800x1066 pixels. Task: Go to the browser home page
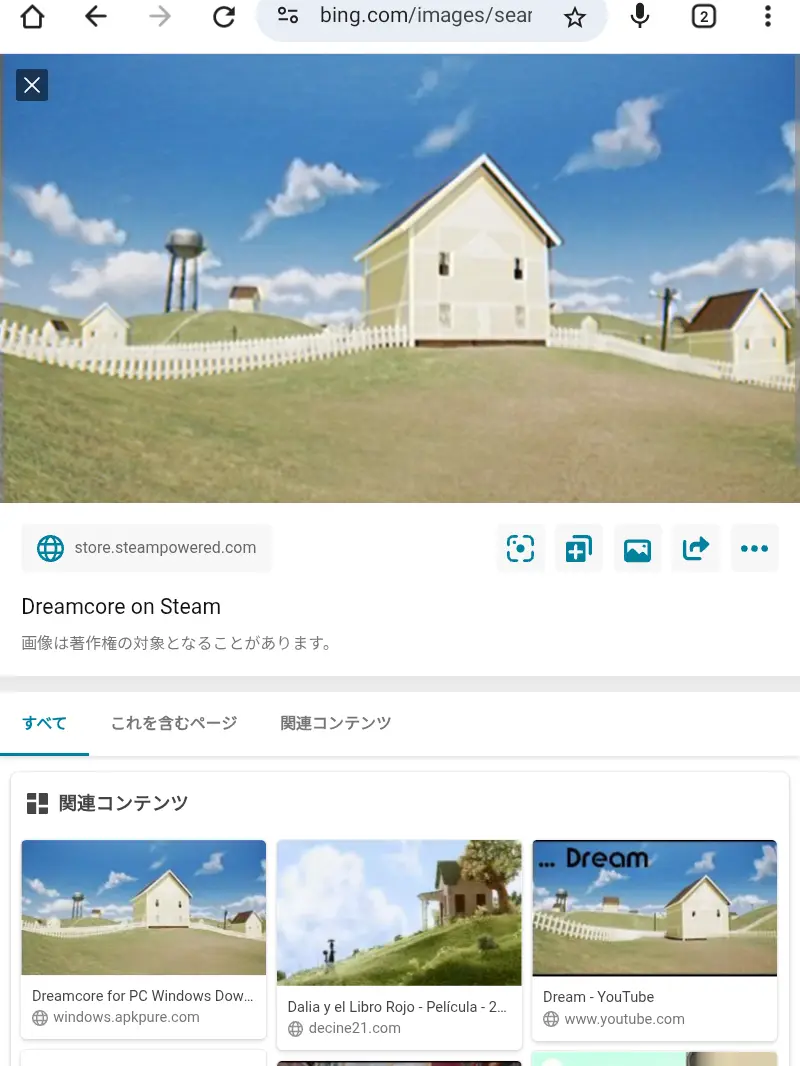pyautogui.click(x=32, y=16)
